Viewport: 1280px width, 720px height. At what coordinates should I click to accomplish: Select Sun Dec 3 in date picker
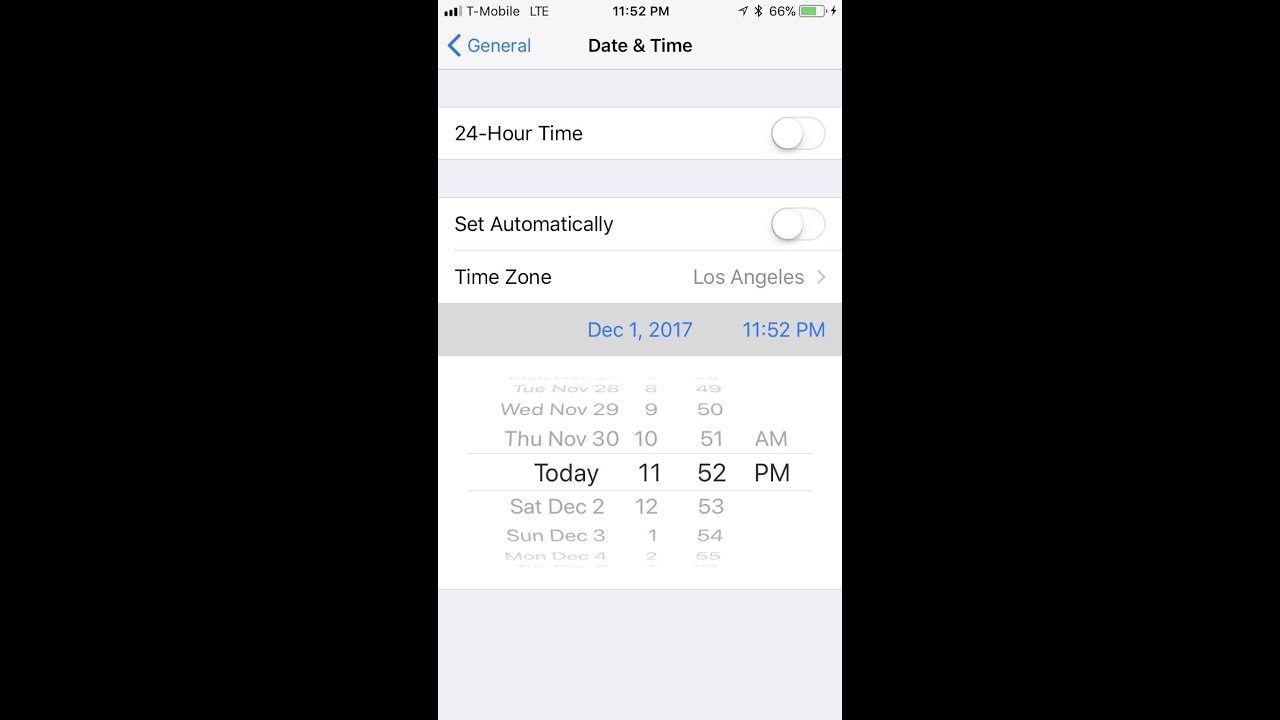[556, 536]
